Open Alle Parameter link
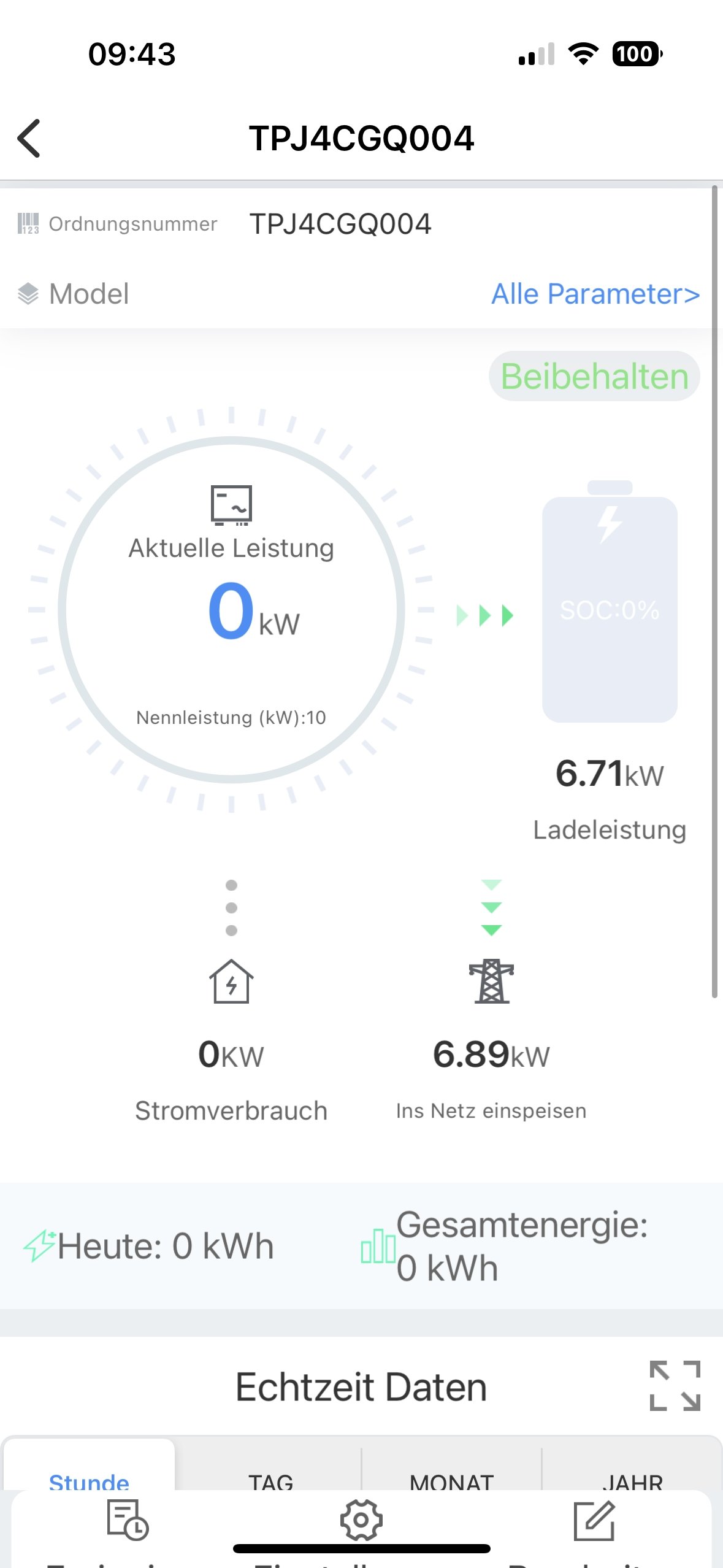The width and height of the screenshot is (723, 1568). tap(595, 294)
